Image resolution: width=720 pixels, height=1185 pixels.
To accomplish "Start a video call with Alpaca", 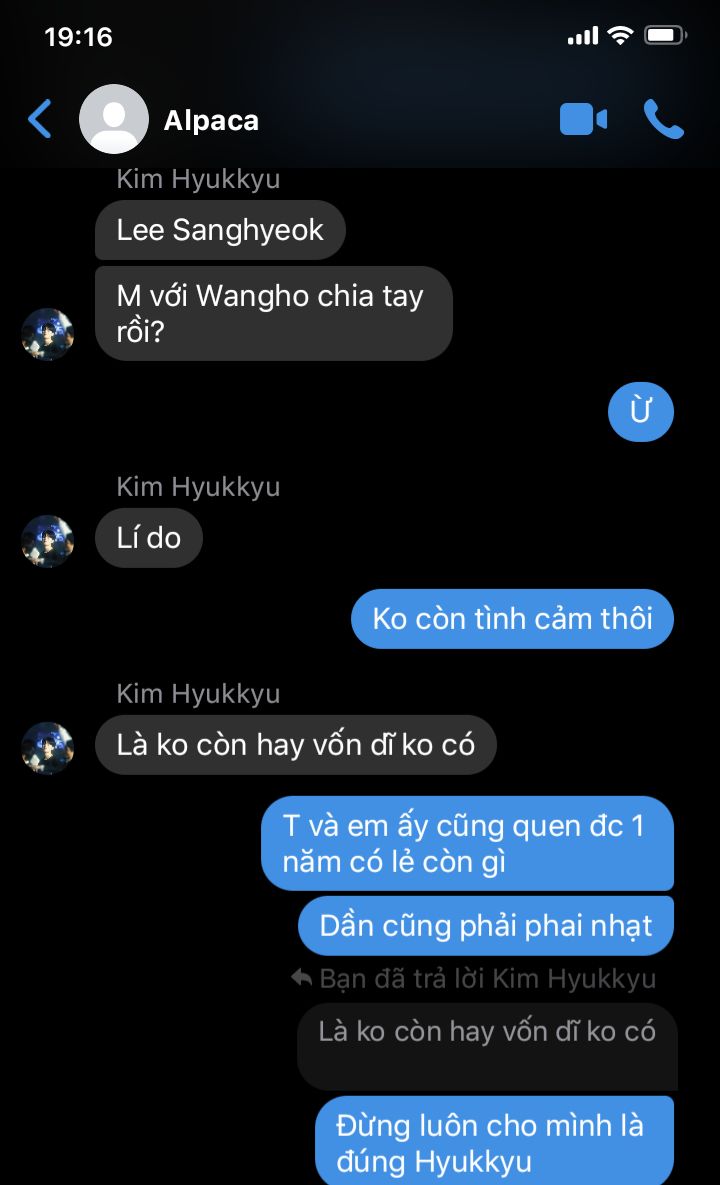I will click(x=583, y=120).
